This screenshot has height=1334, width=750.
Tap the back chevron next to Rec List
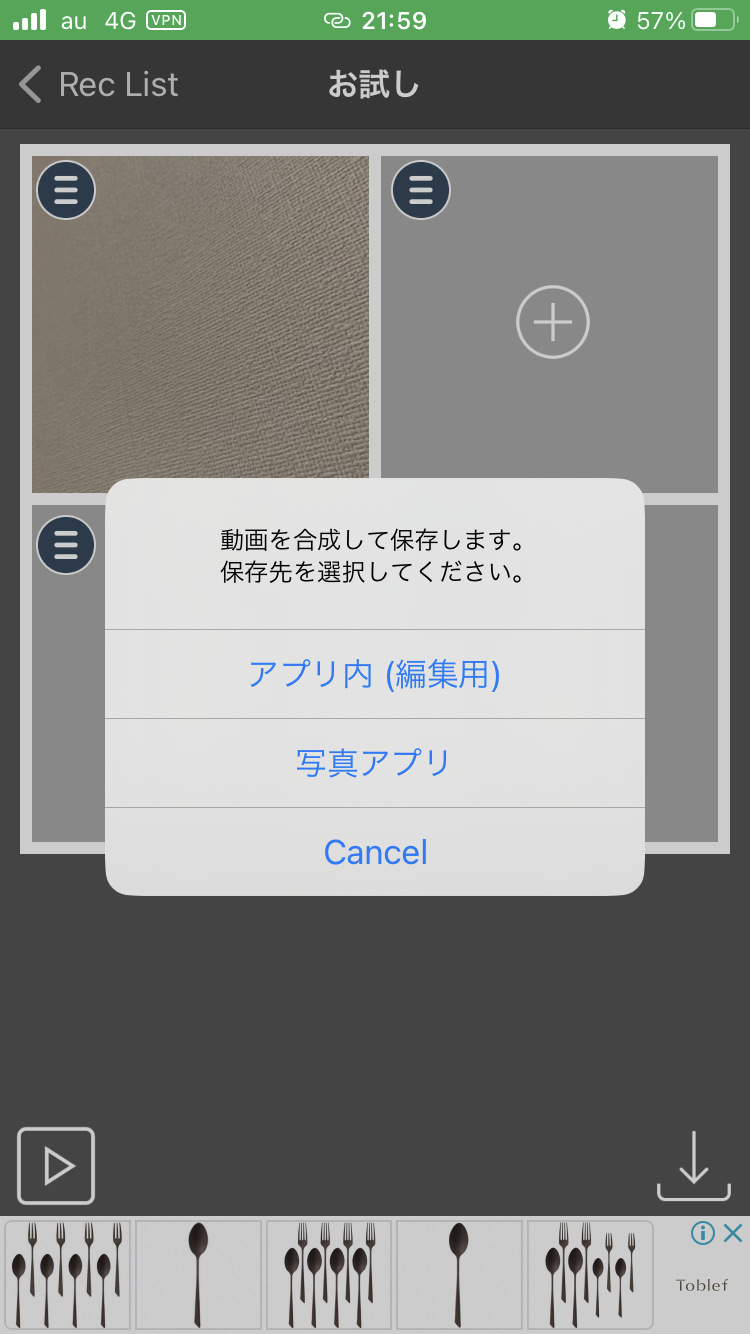pyautogui.click(x=30, y=85)
